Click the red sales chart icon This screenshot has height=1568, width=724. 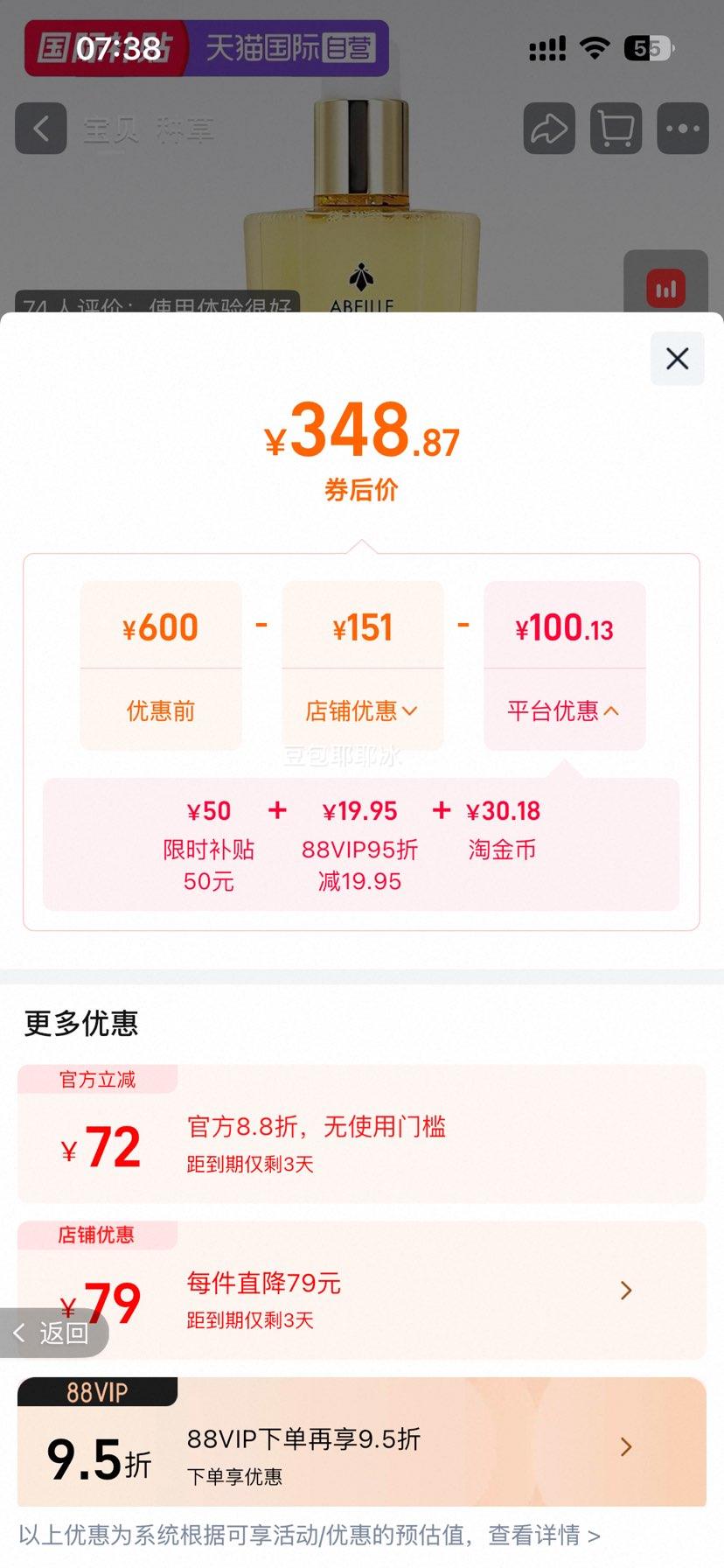coord(666,287)
